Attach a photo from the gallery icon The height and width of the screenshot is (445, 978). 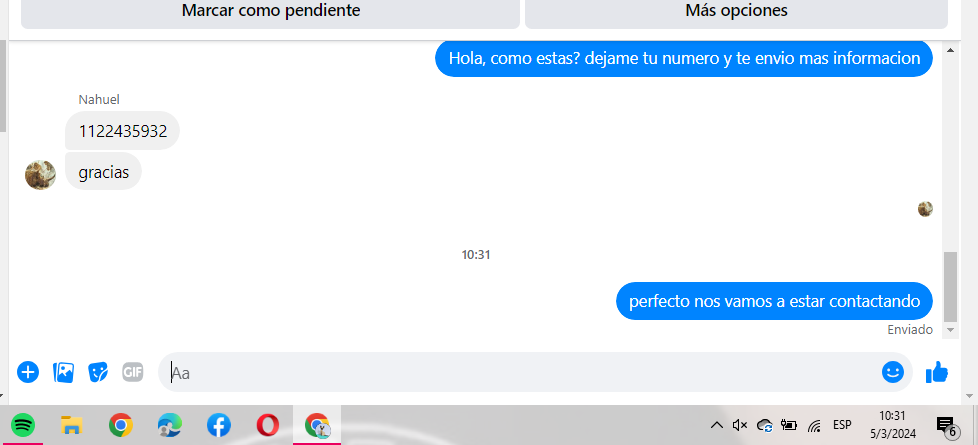[x=63, y=372]
